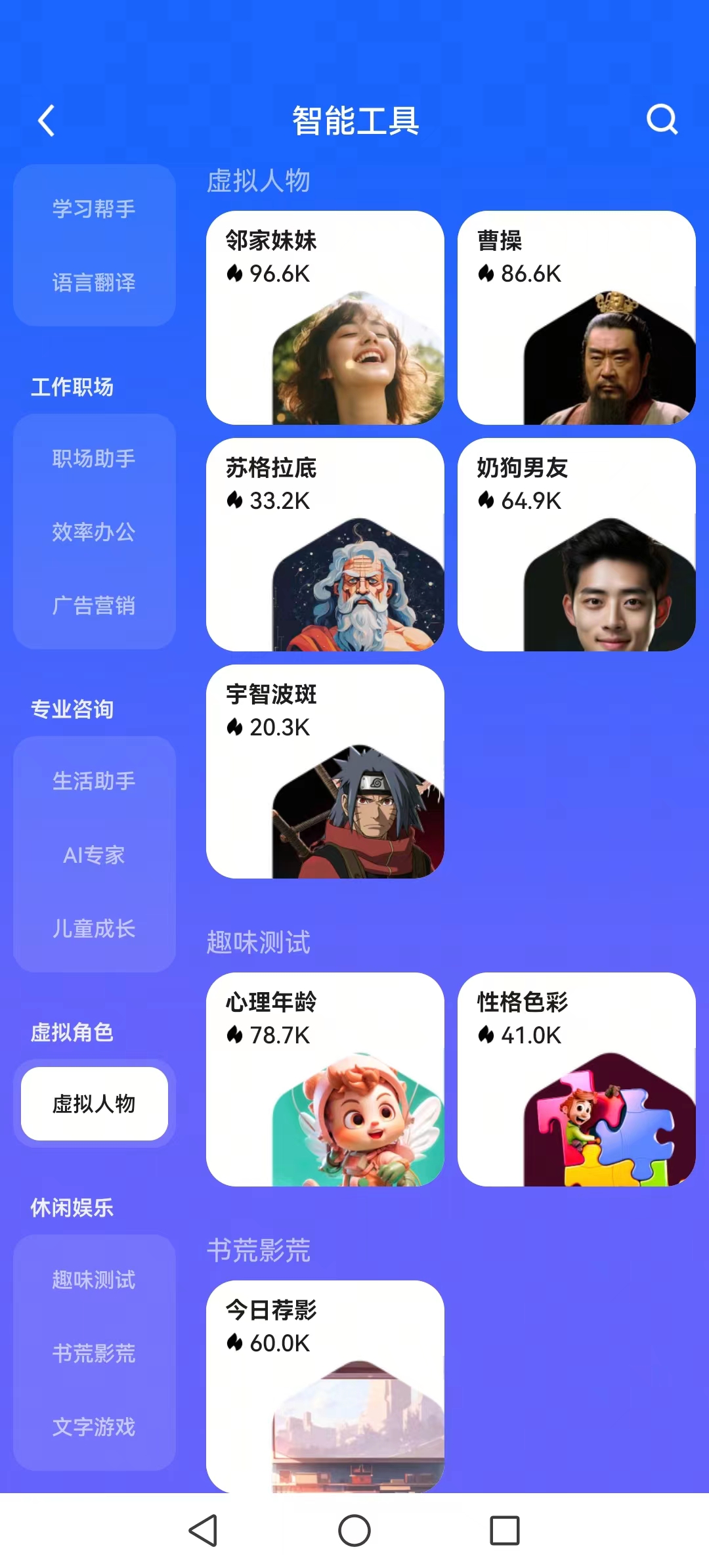The image size is (709, 1568).
Task: Tap the system home button
Action: tap(354, 1531)
